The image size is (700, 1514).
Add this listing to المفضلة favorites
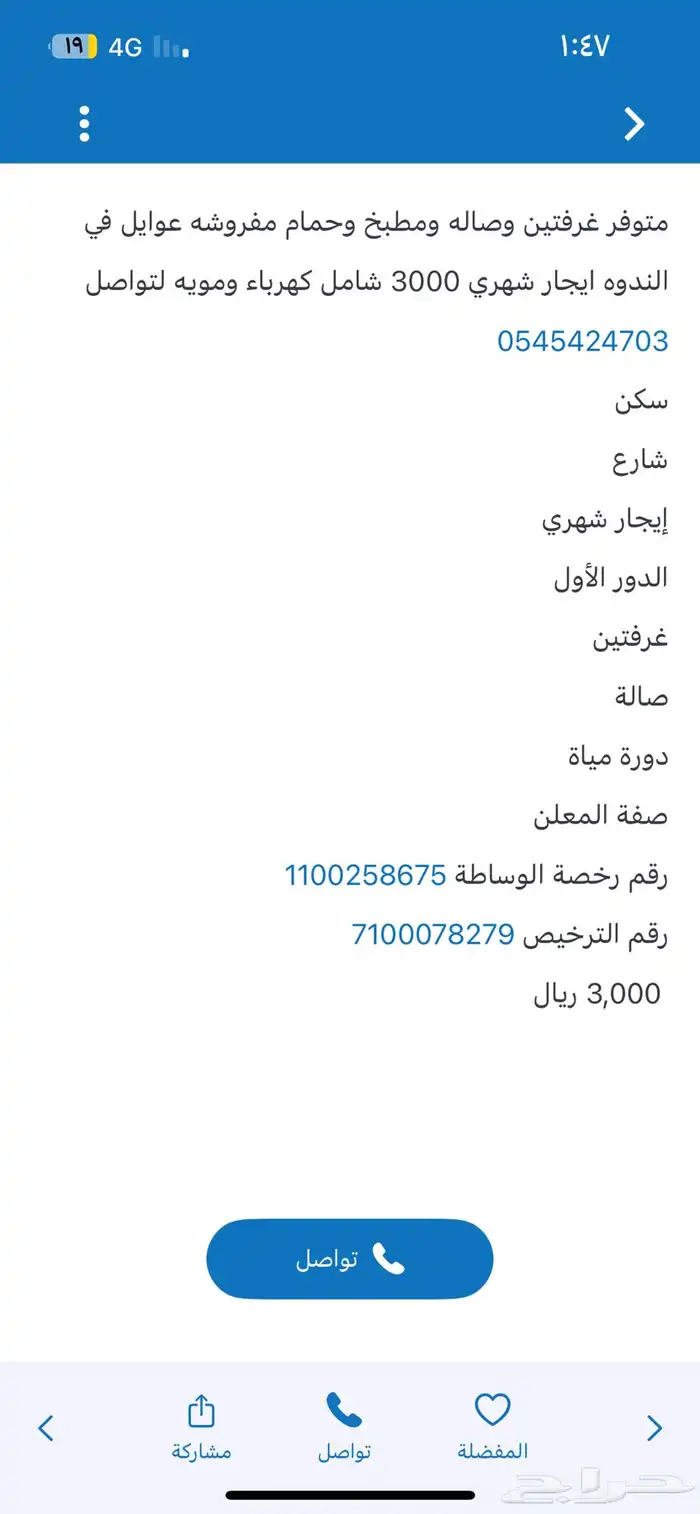click(x=492, y=1427)
